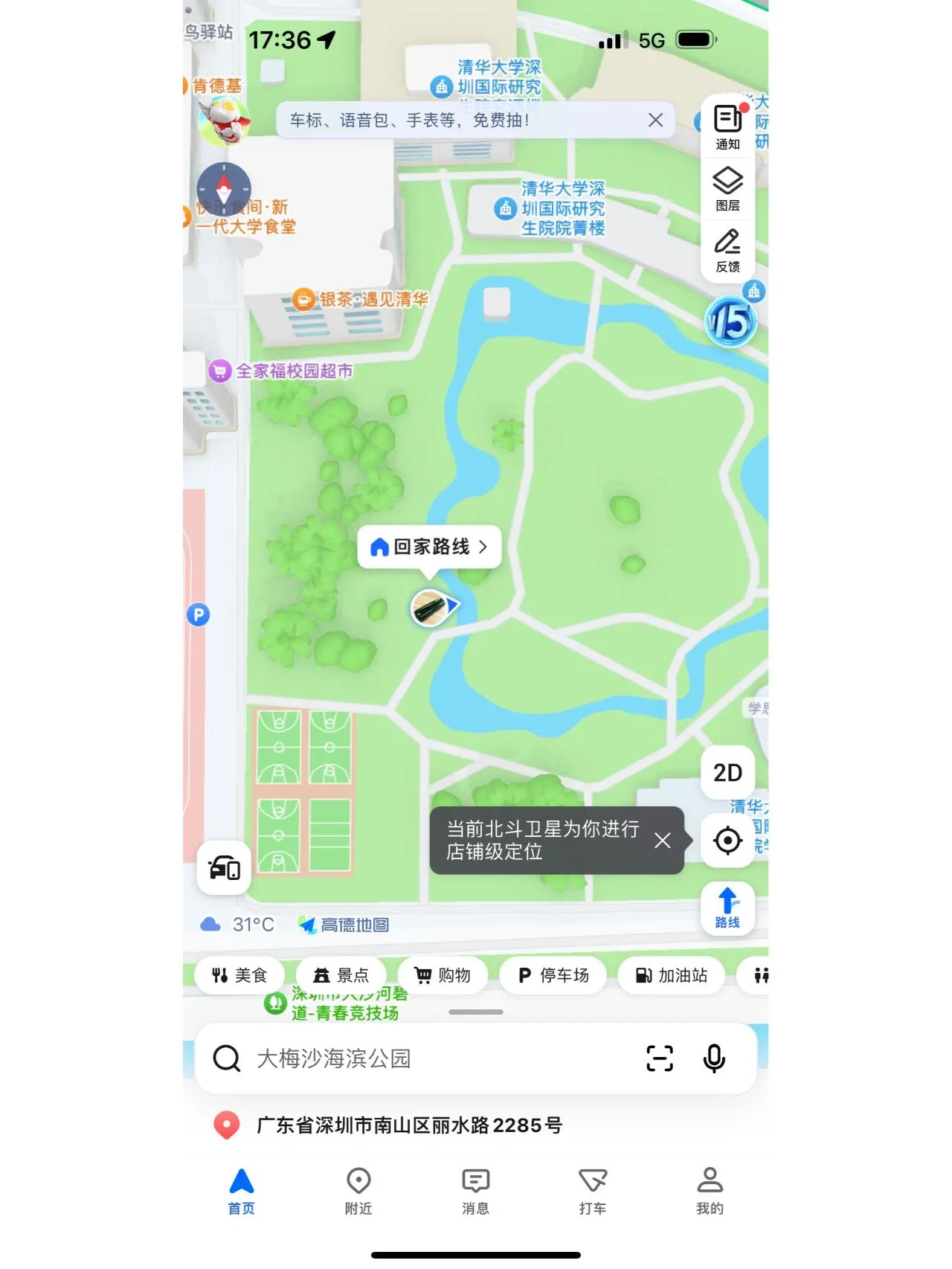Select the 购物 shopping chip

[x=443, y=975]
